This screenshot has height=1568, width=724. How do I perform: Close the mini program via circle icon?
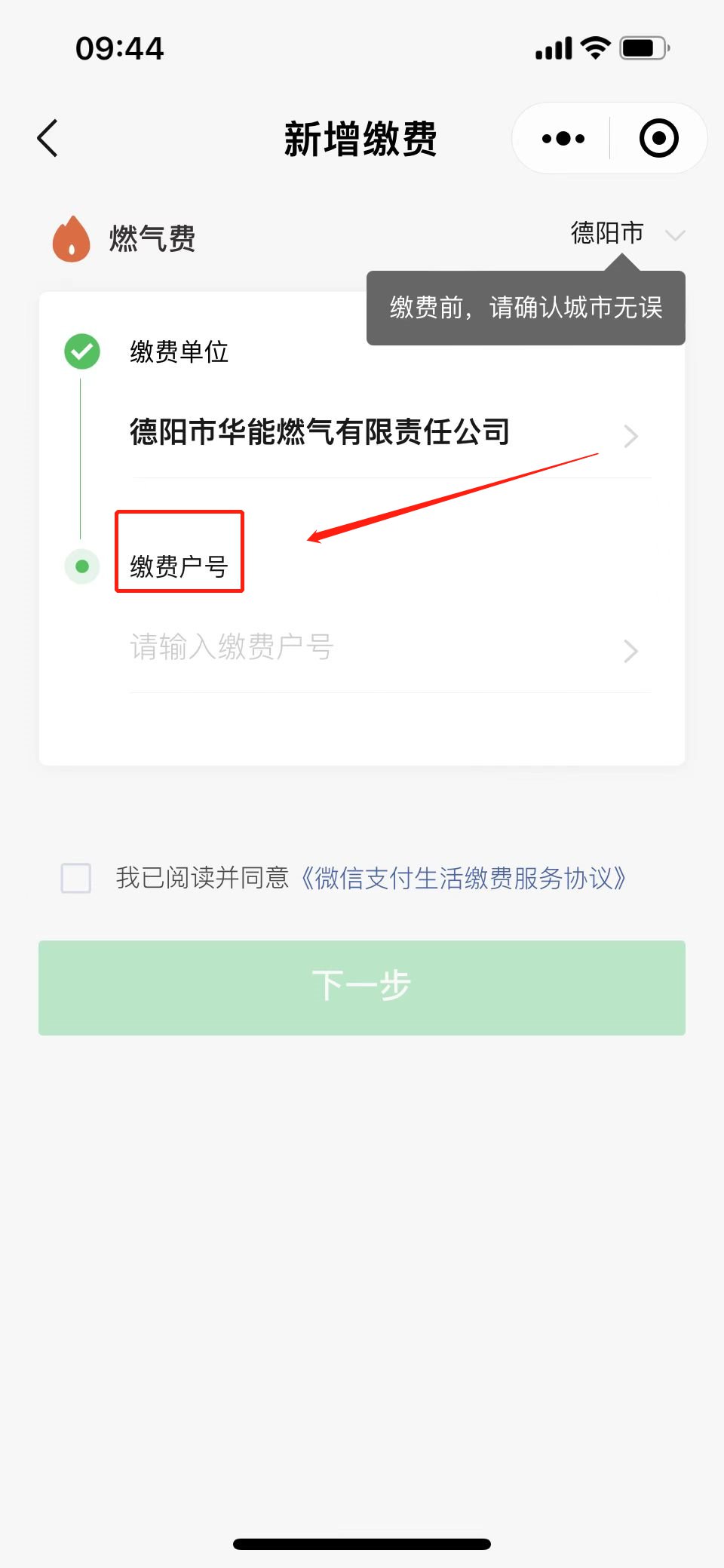658,139
